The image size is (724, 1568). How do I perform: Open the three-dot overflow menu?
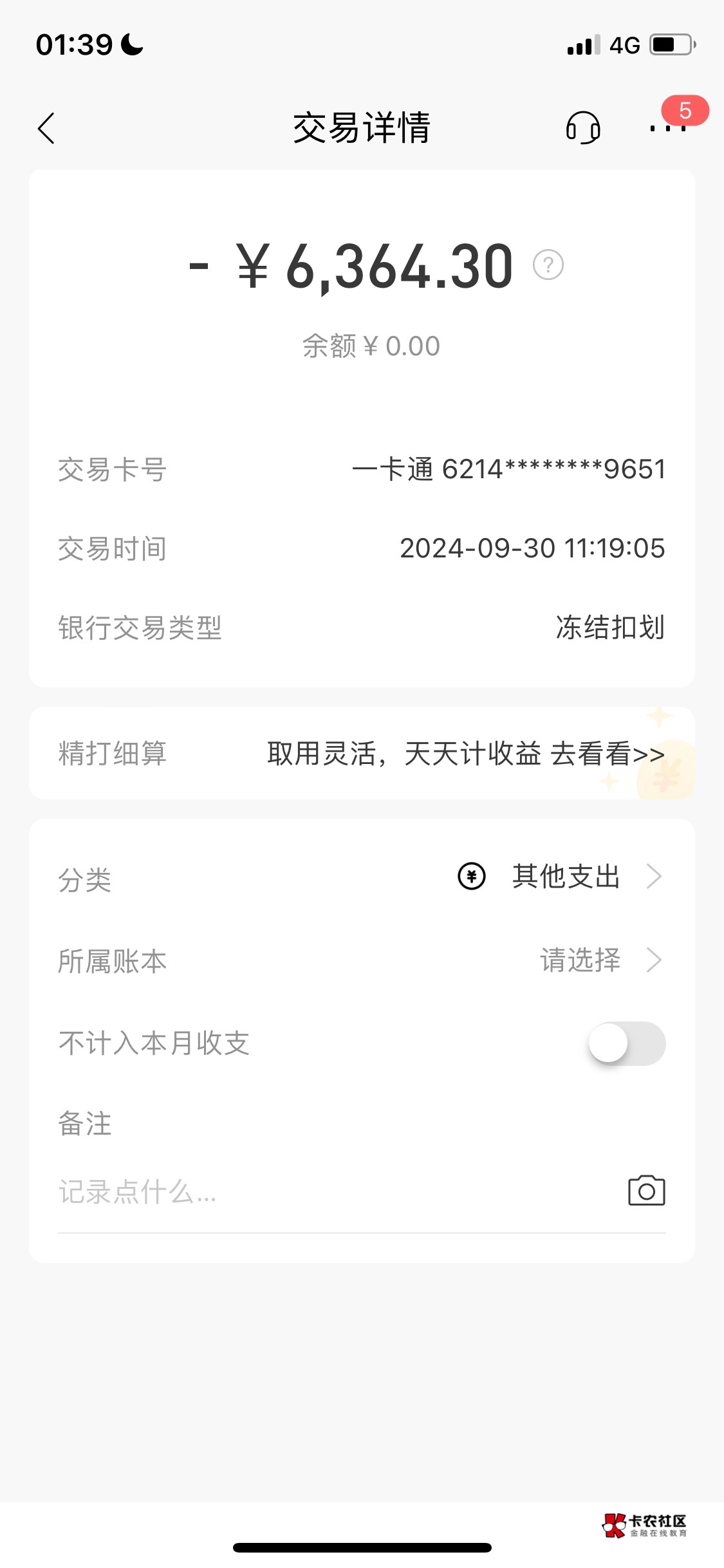click(668, 128)
